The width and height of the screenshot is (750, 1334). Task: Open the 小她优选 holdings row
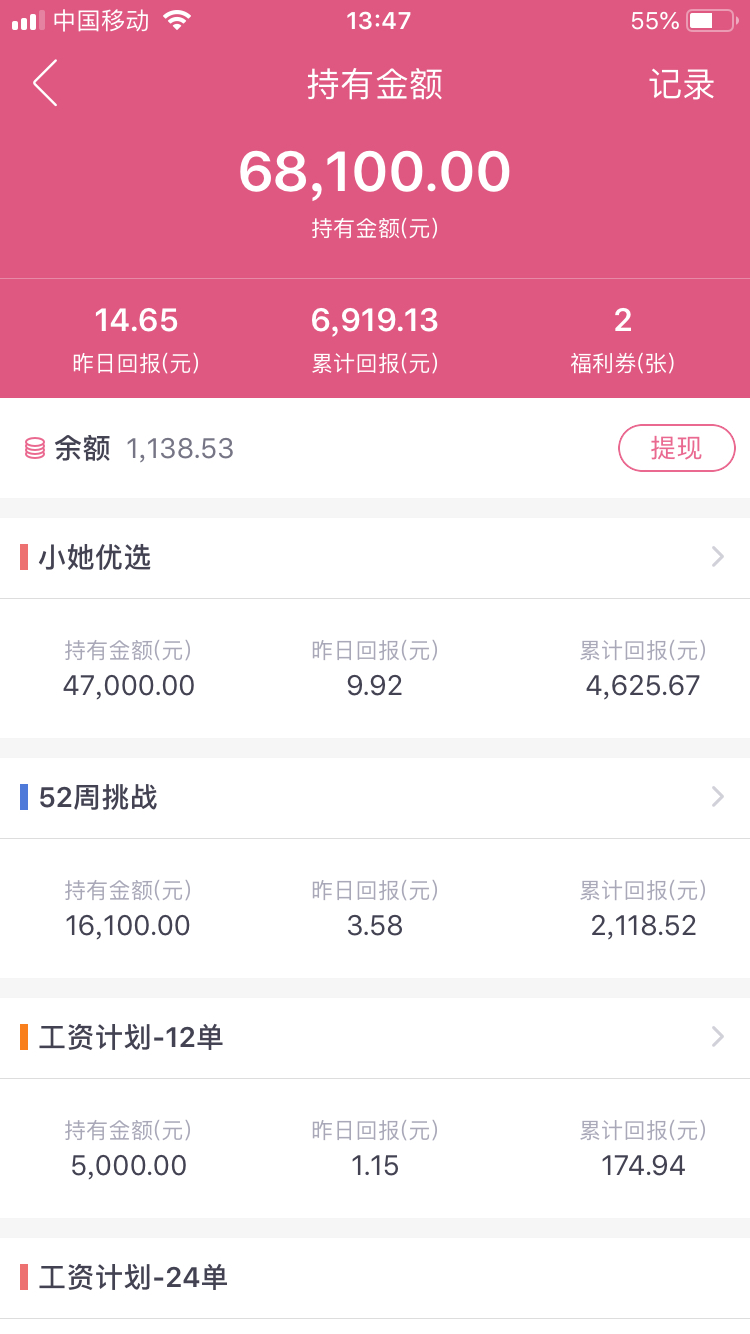pos(375,558)
